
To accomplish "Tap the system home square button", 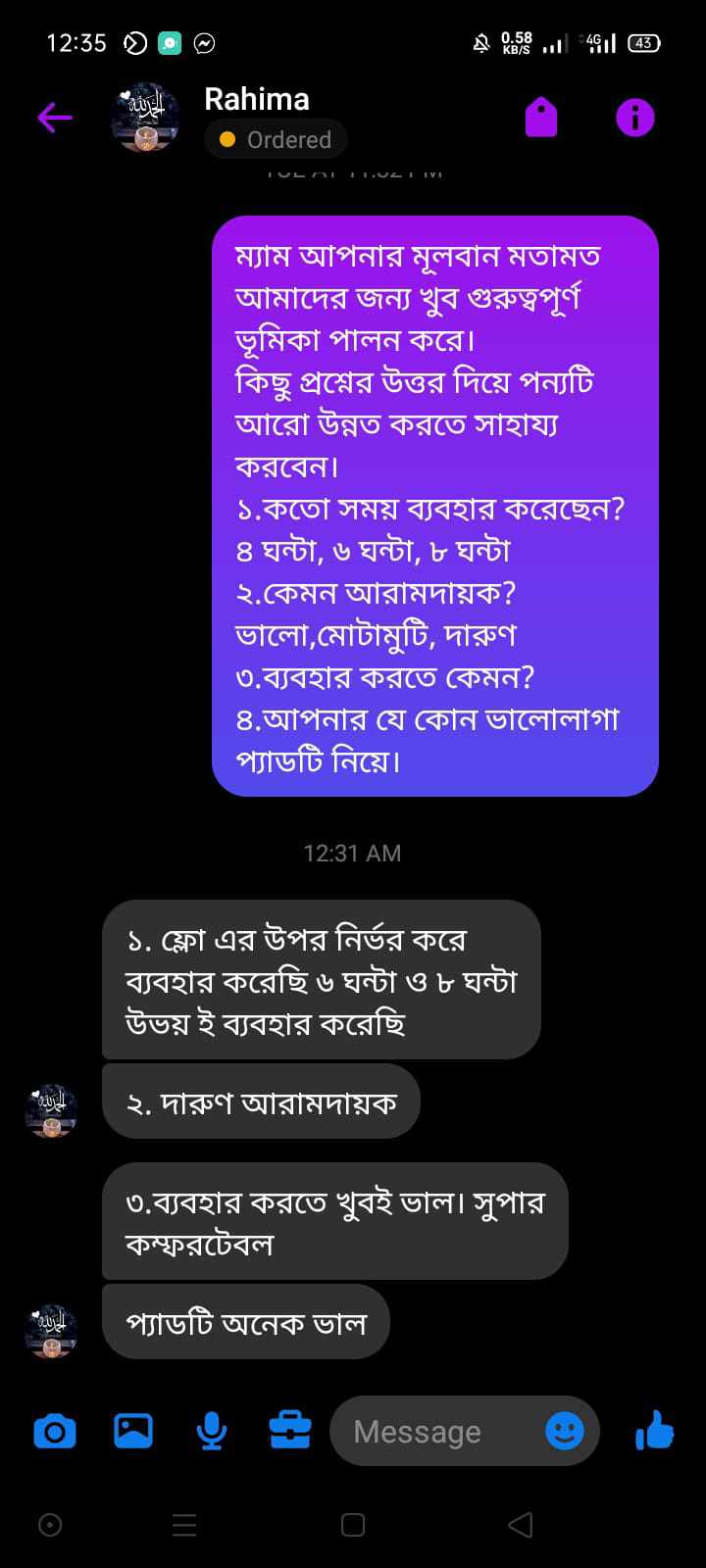I will pos(353,1525).
